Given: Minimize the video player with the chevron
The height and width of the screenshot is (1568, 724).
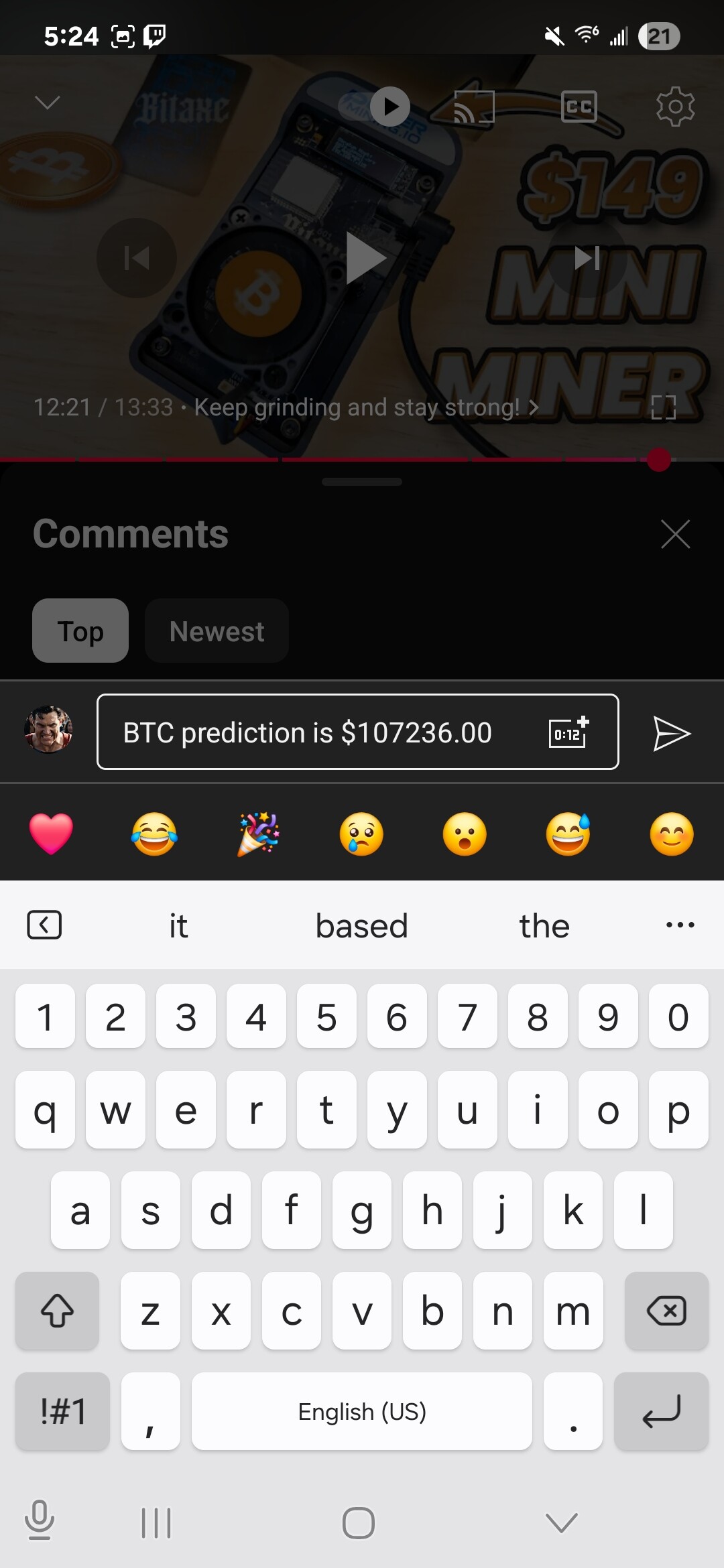Looking at the screenshot, I should click(47, 103).
